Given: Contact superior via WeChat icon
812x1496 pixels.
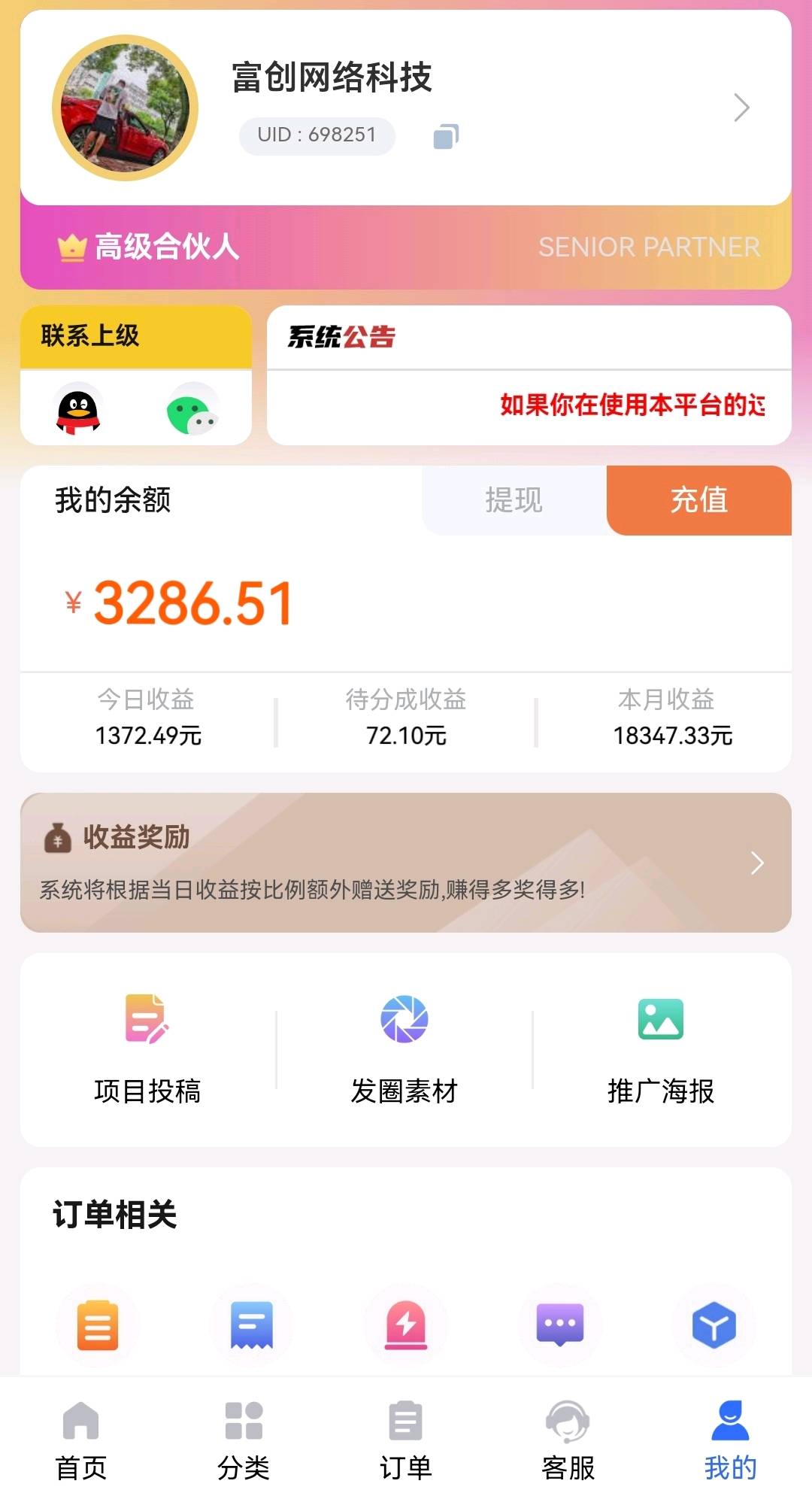Looking at the screenshot, I should 192,411.
